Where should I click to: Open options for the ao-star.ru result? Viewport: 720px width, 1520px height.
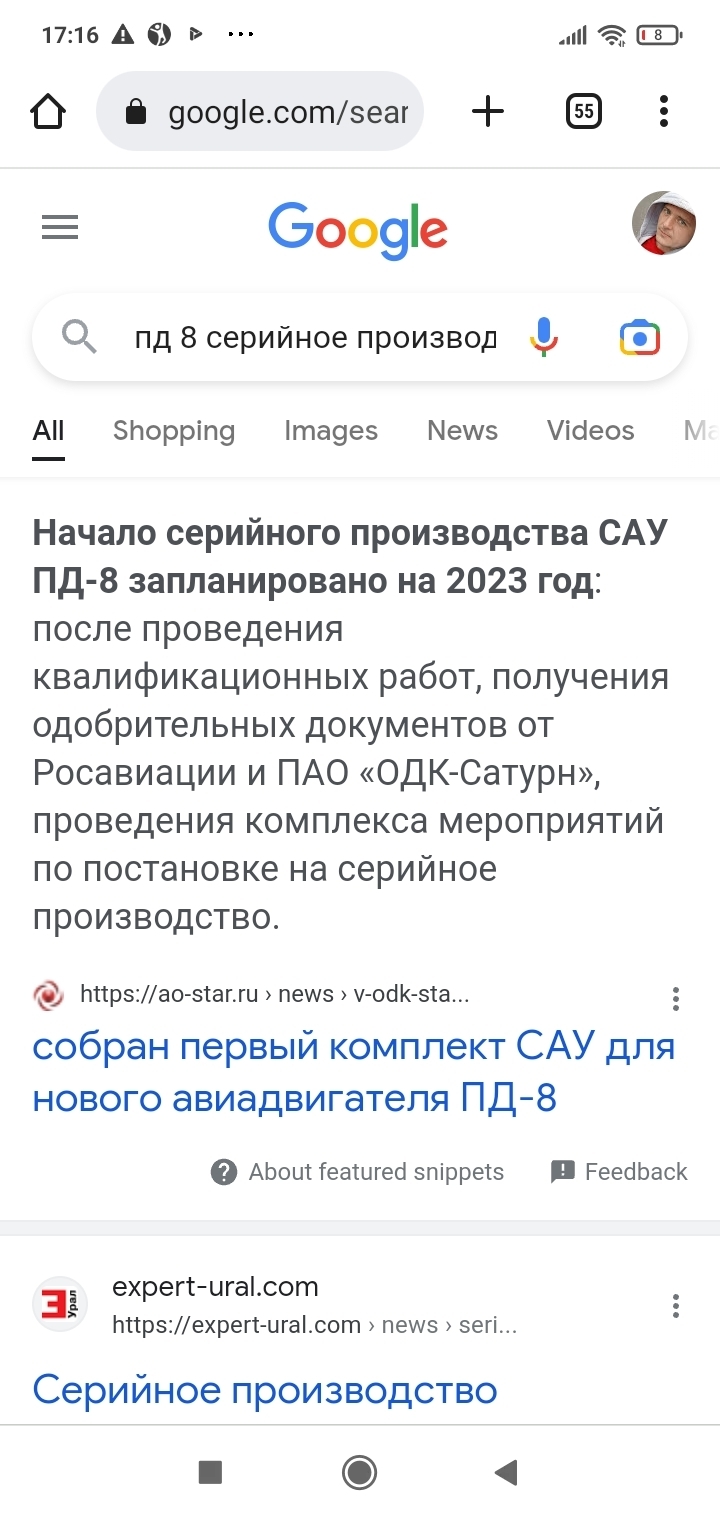click(676, 997)
